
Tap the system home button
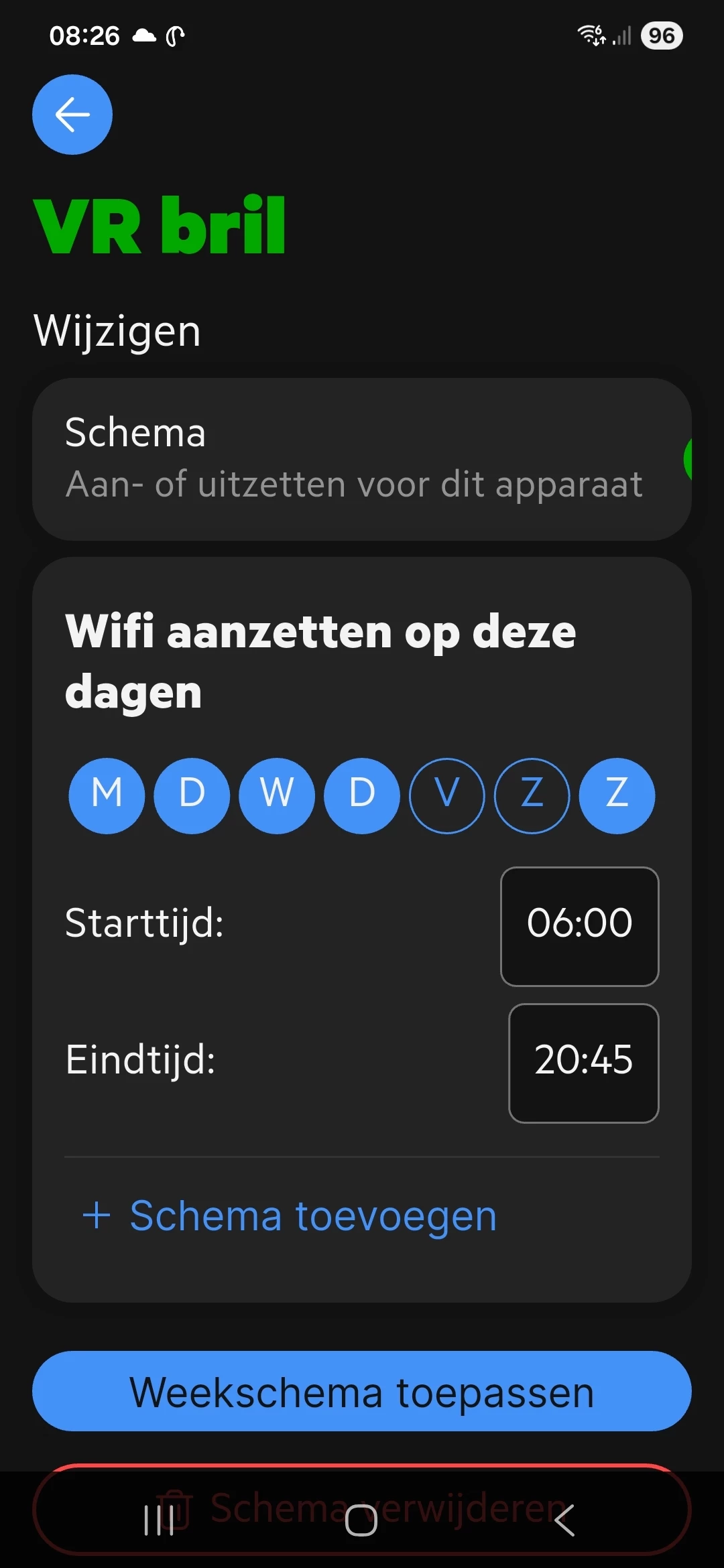pyautogui.click(x=361, y=1520)
